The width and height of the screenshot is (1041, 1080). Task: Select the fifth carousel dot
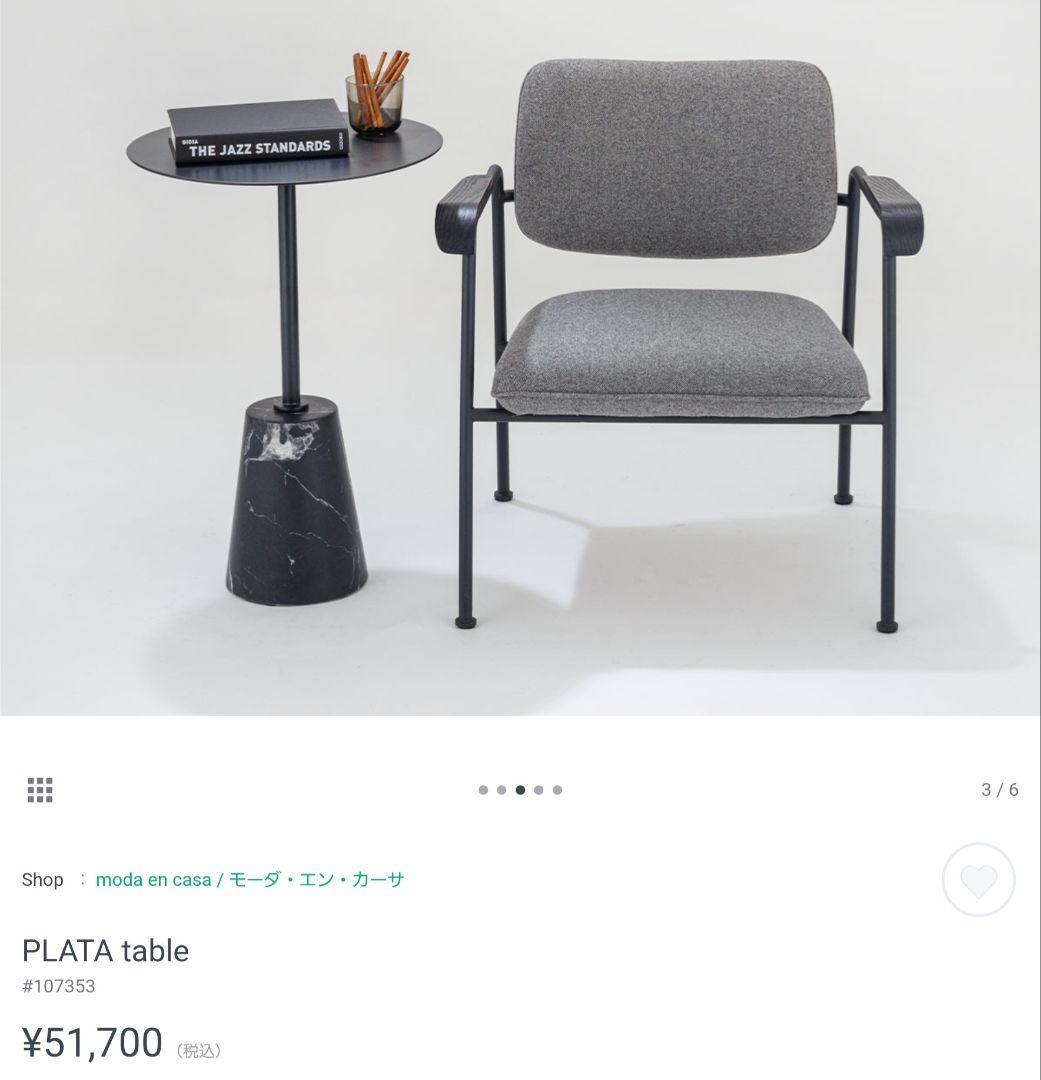click(x=559, y=789)
